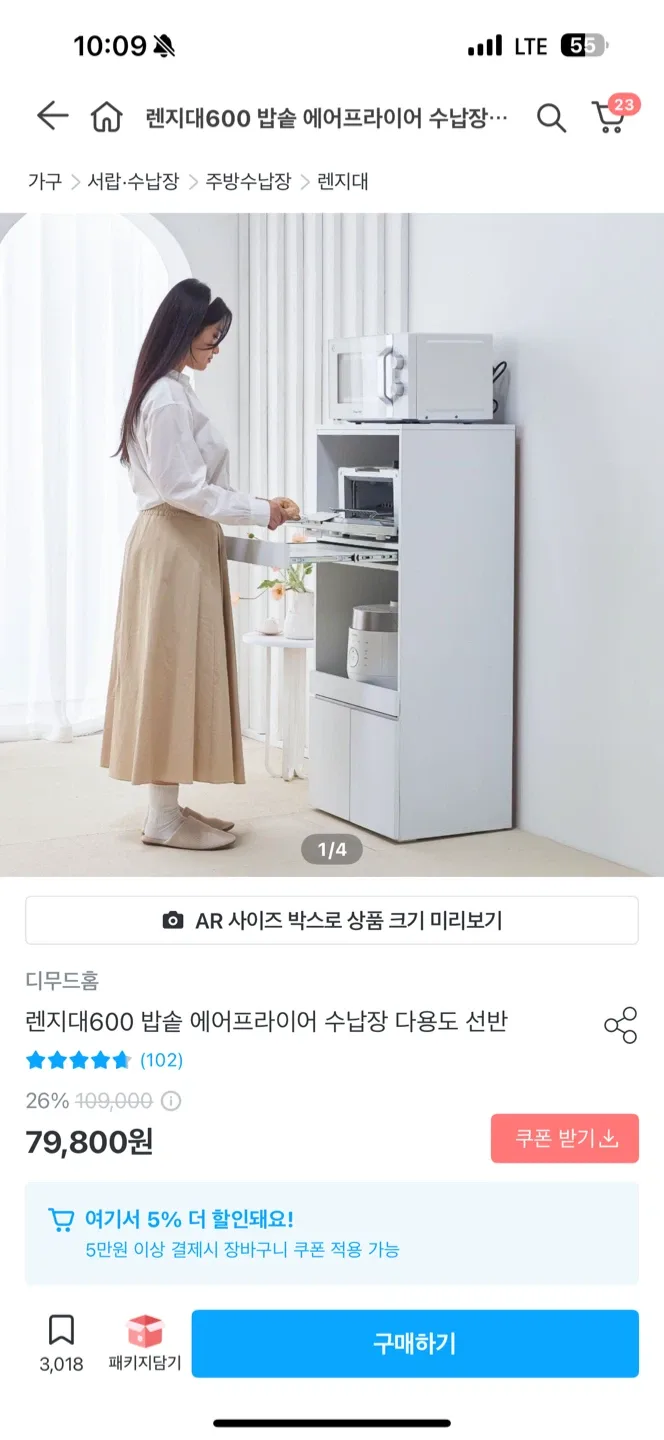Open the 서랍·수납장 breadcrumb
Viewport: 664px width, 1440px height.
[133, 181]
